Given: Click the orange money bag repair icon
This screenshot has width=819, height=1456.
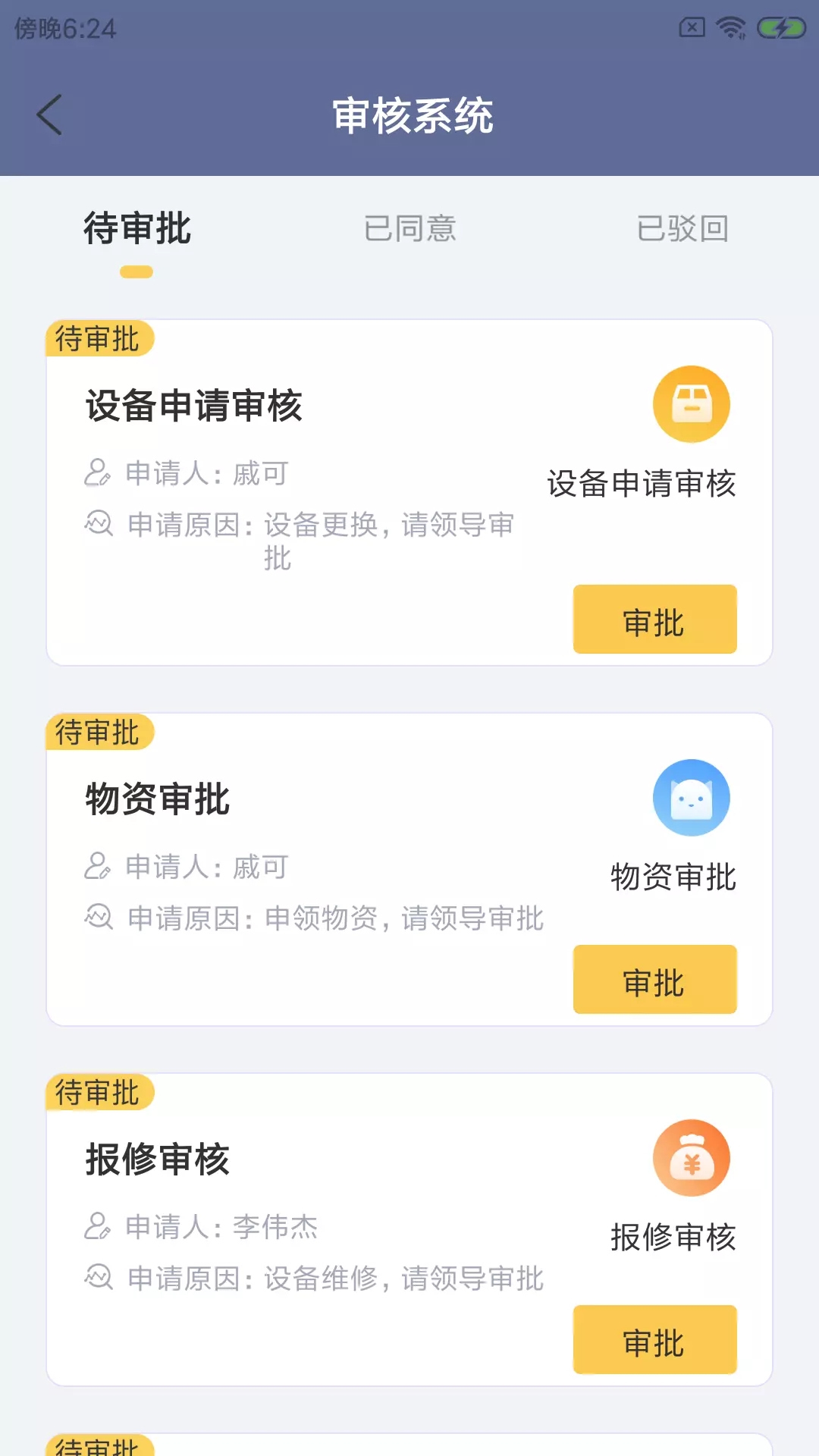Looking at the screenshot, I should [691, 1157].
